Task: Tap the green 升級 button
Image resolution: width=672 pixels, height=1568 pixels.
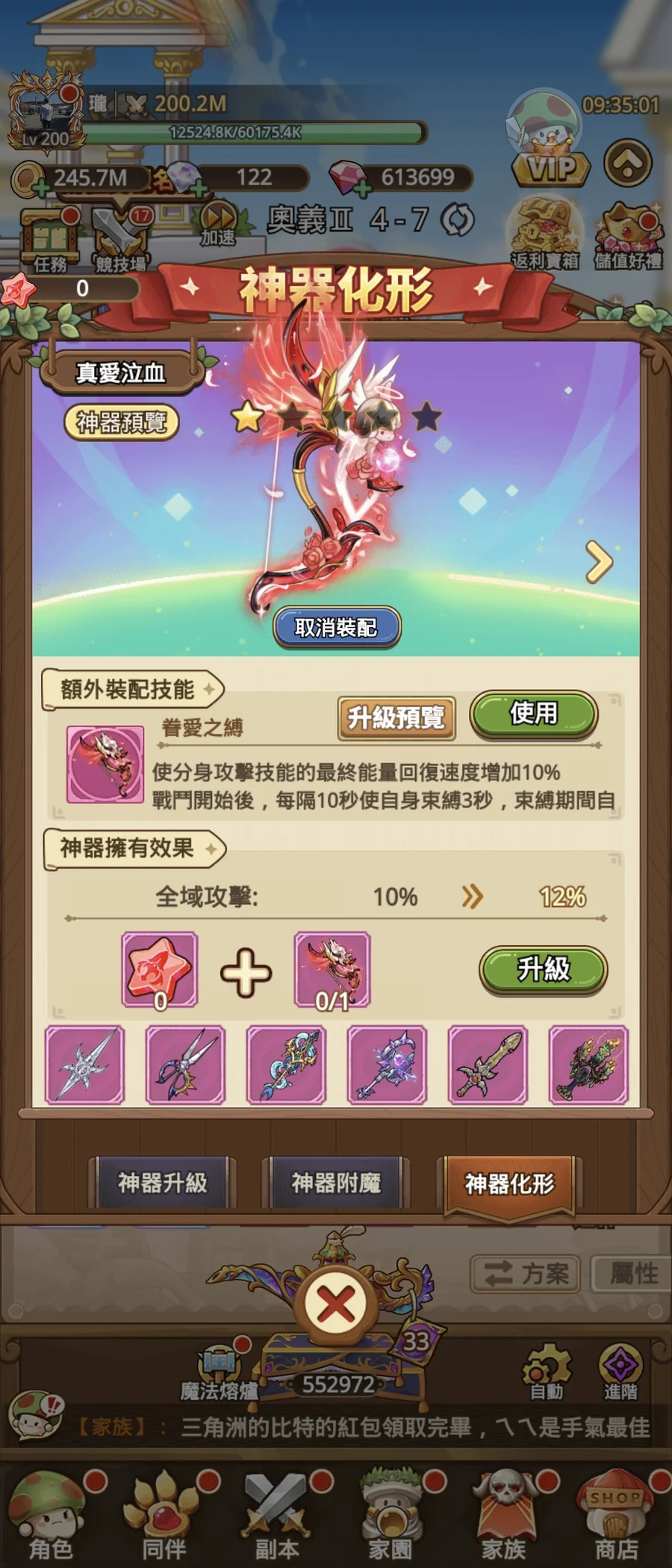Action: pos(543,970)
